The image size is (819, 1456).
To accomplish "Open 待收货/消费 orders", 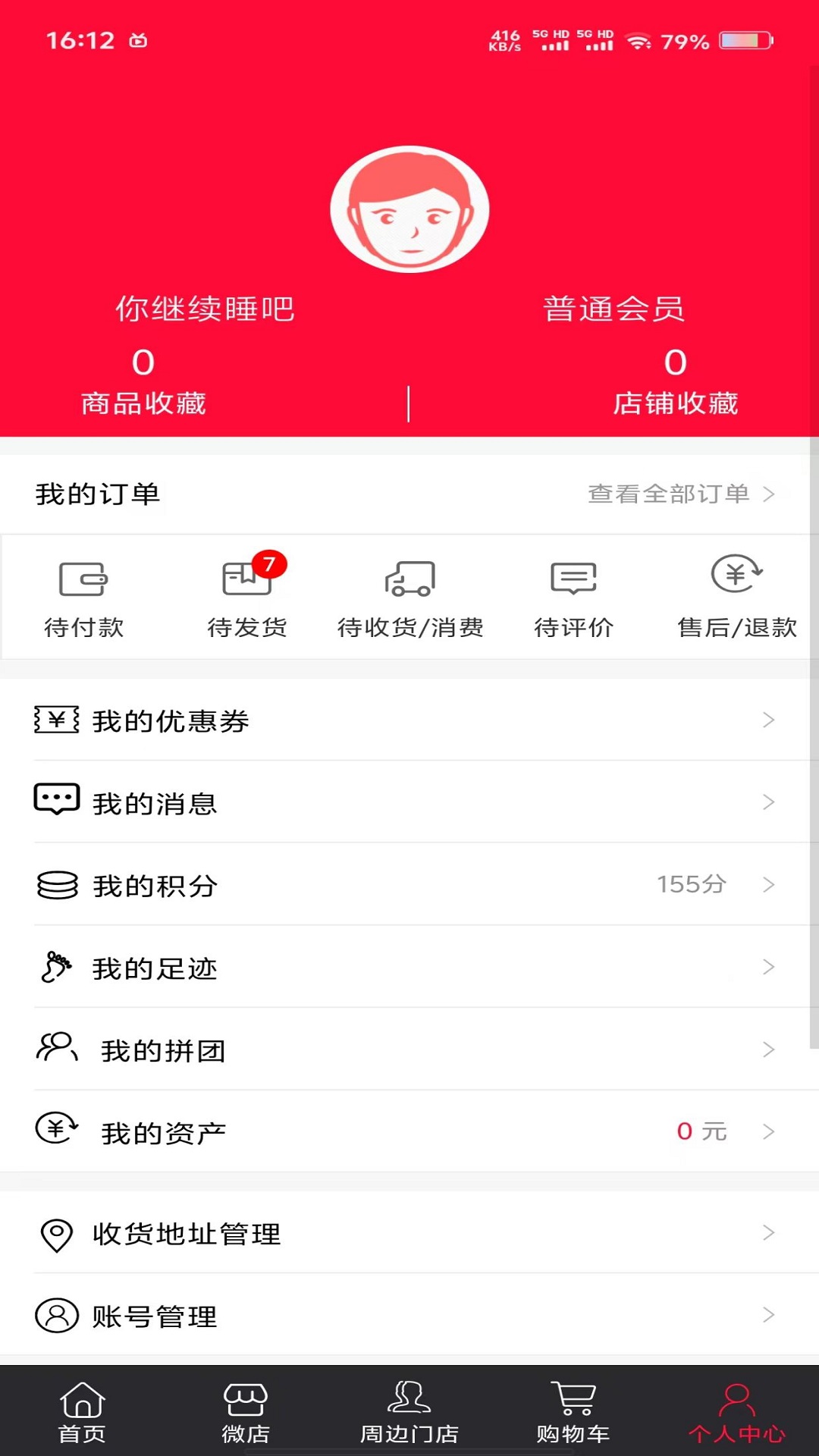I will 410,597.
